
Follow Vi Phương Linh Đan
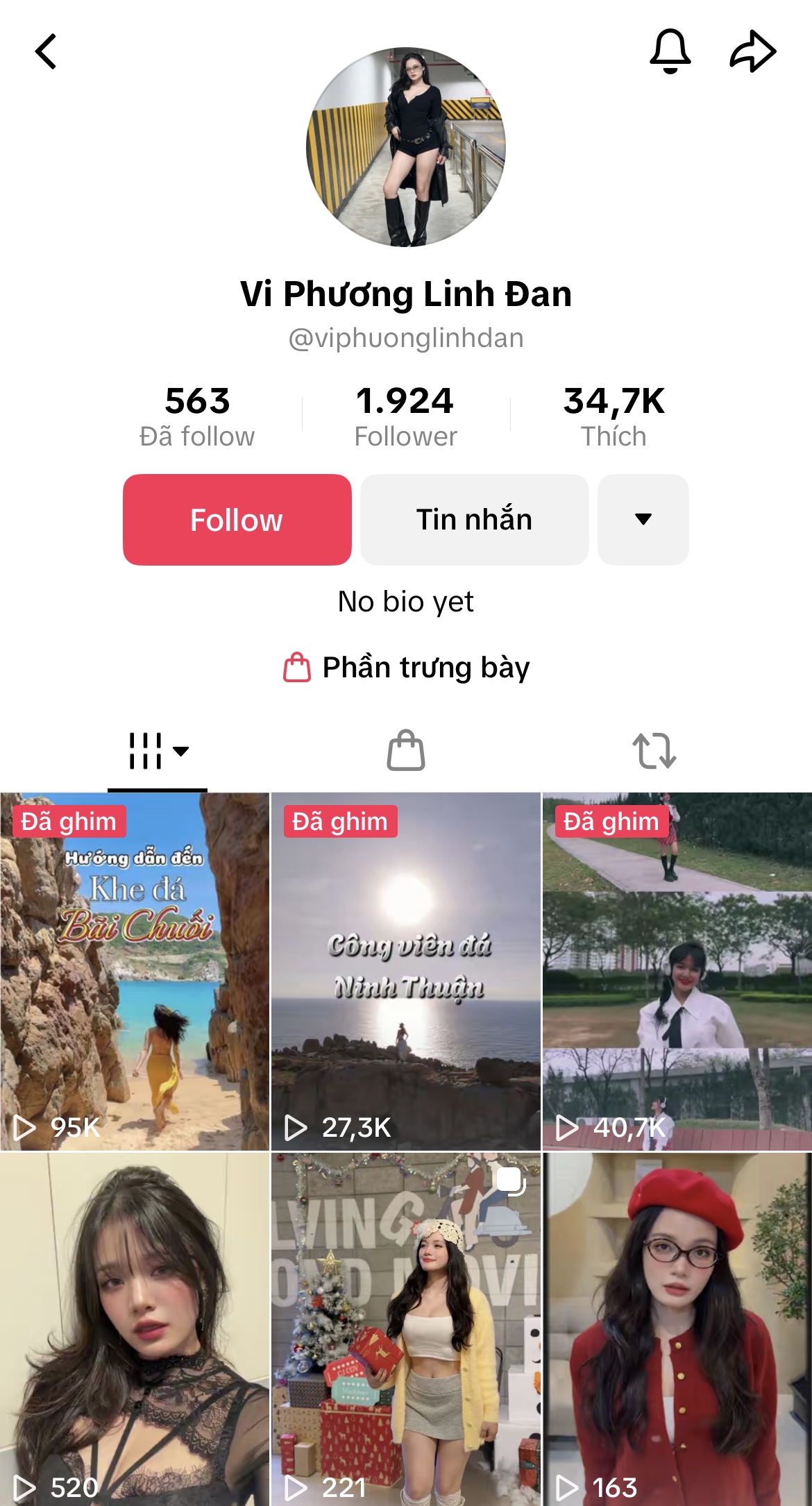click(237, 520)
